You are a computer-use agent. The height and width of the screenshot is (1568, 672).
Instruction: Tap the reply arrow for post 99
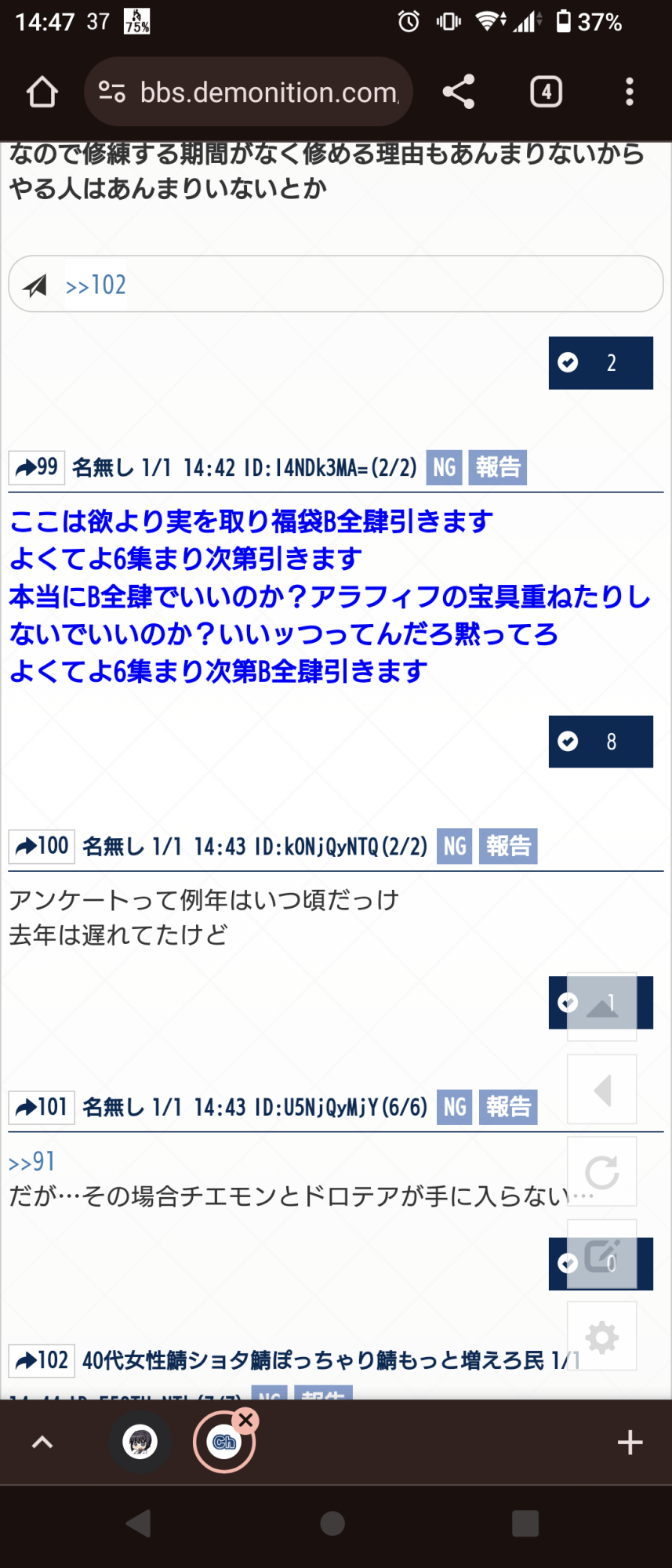[37, 467]
